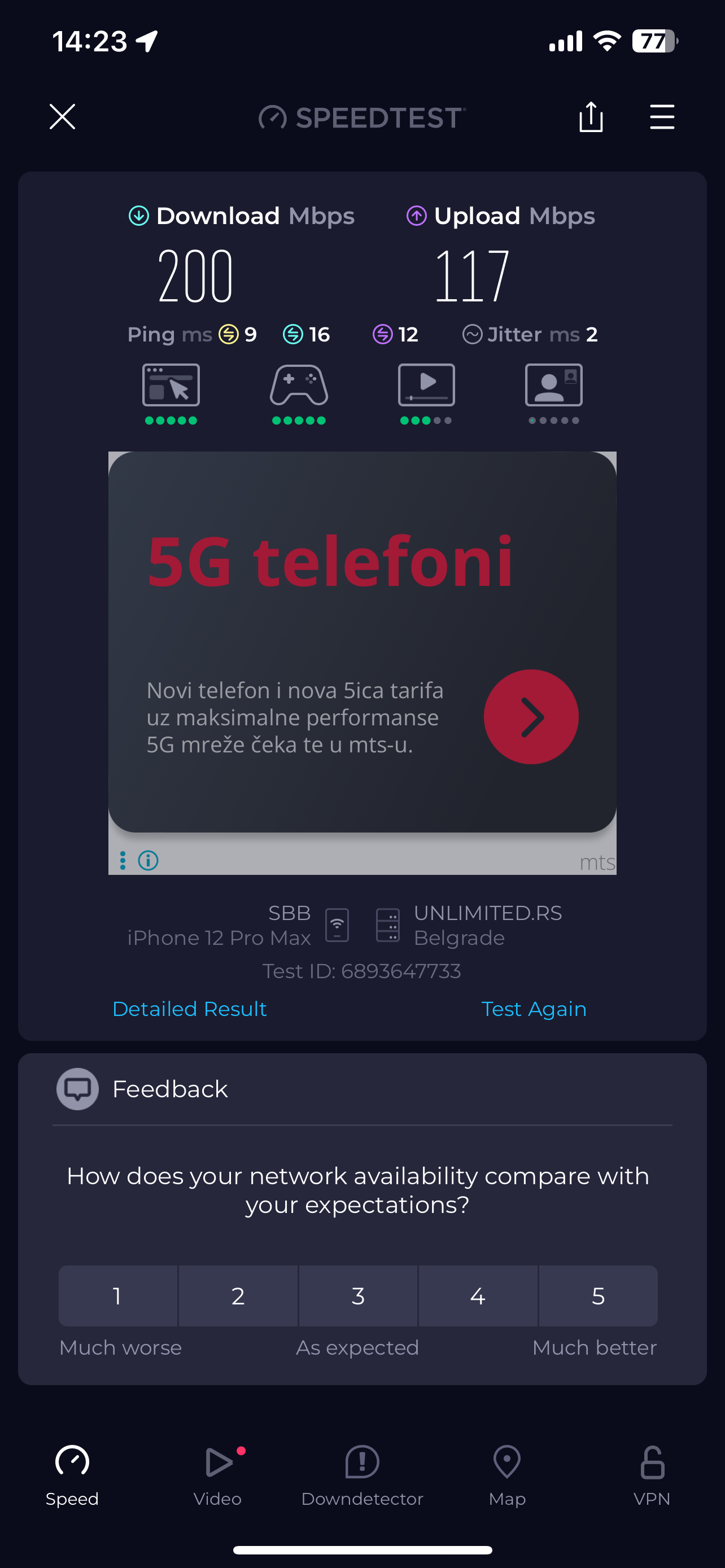Switch to the VPN tab
The image size is (725, 1568).
[x=652, y=1474]
